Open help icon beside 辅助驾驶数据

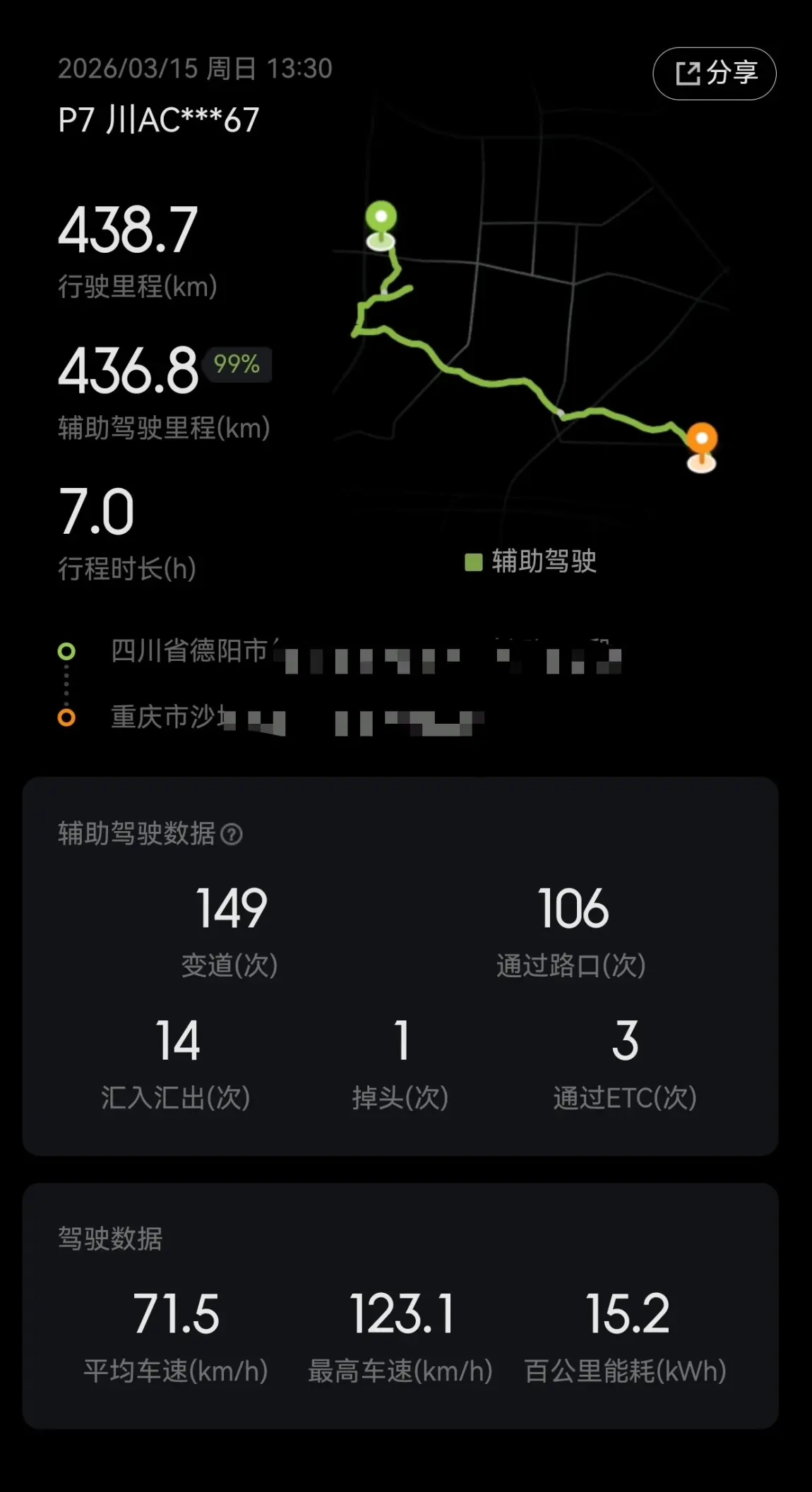click(232, 835)
